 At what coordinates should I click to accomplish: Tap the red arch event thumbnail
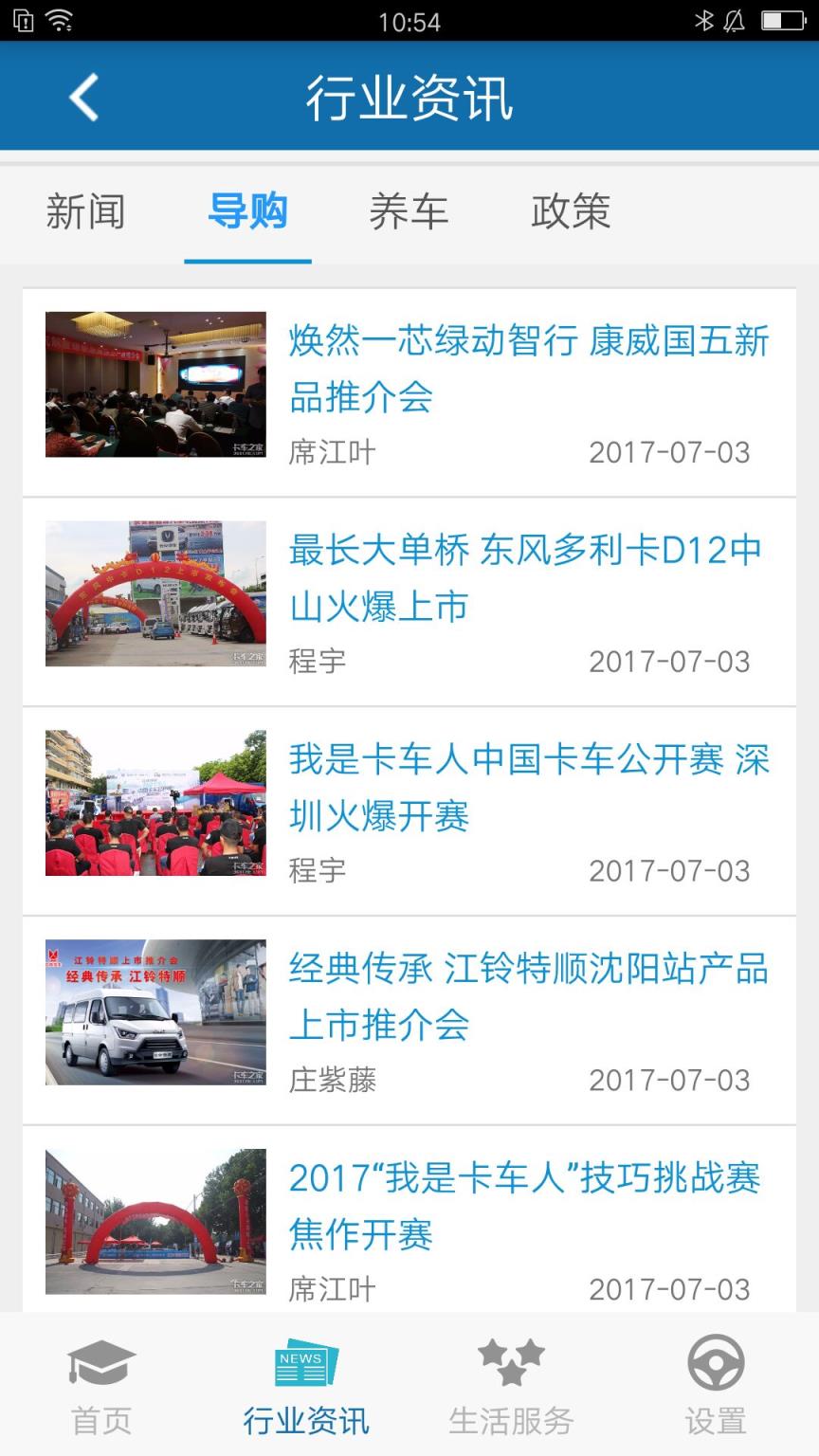pyautogui.click(x=156, y=1220)
